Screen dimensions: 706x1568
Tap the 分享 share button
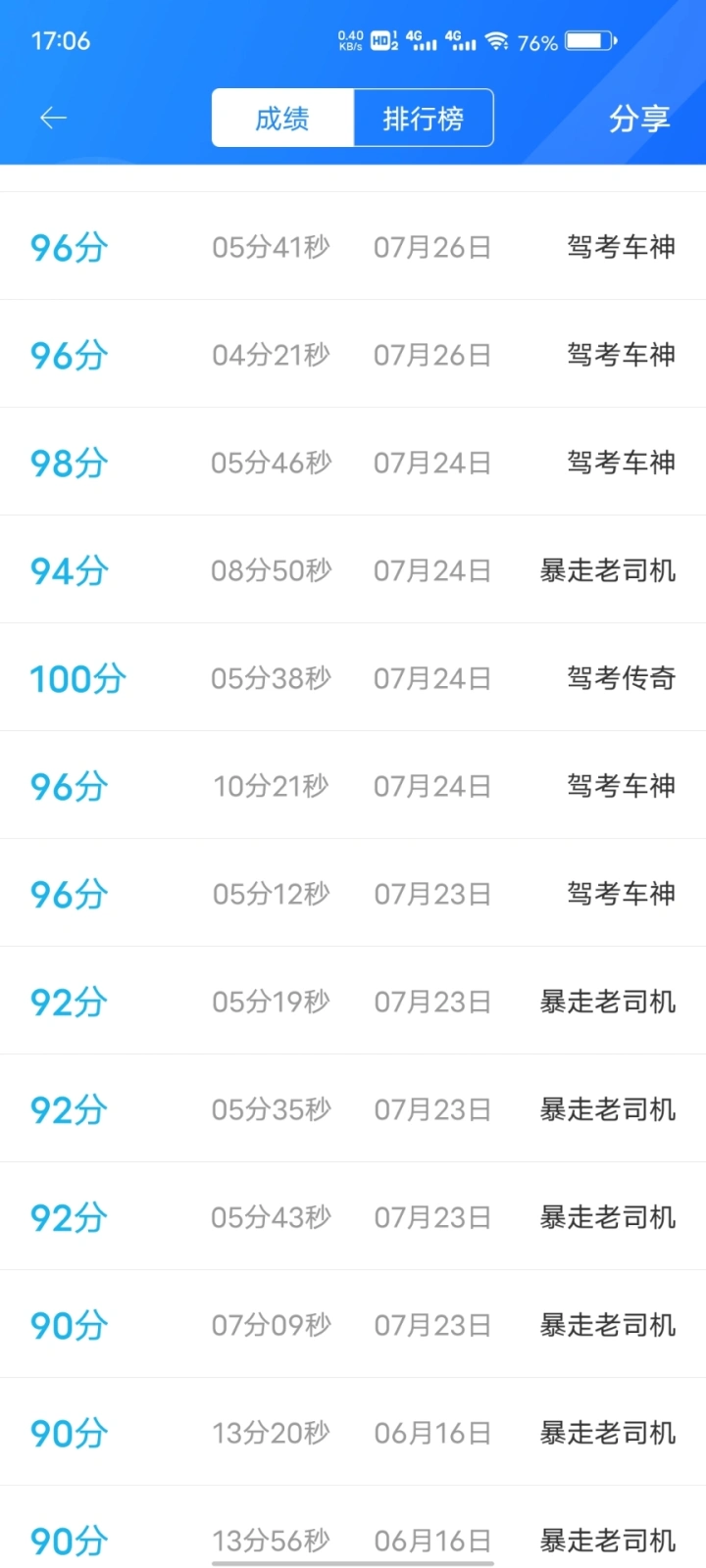pos(638,119)
